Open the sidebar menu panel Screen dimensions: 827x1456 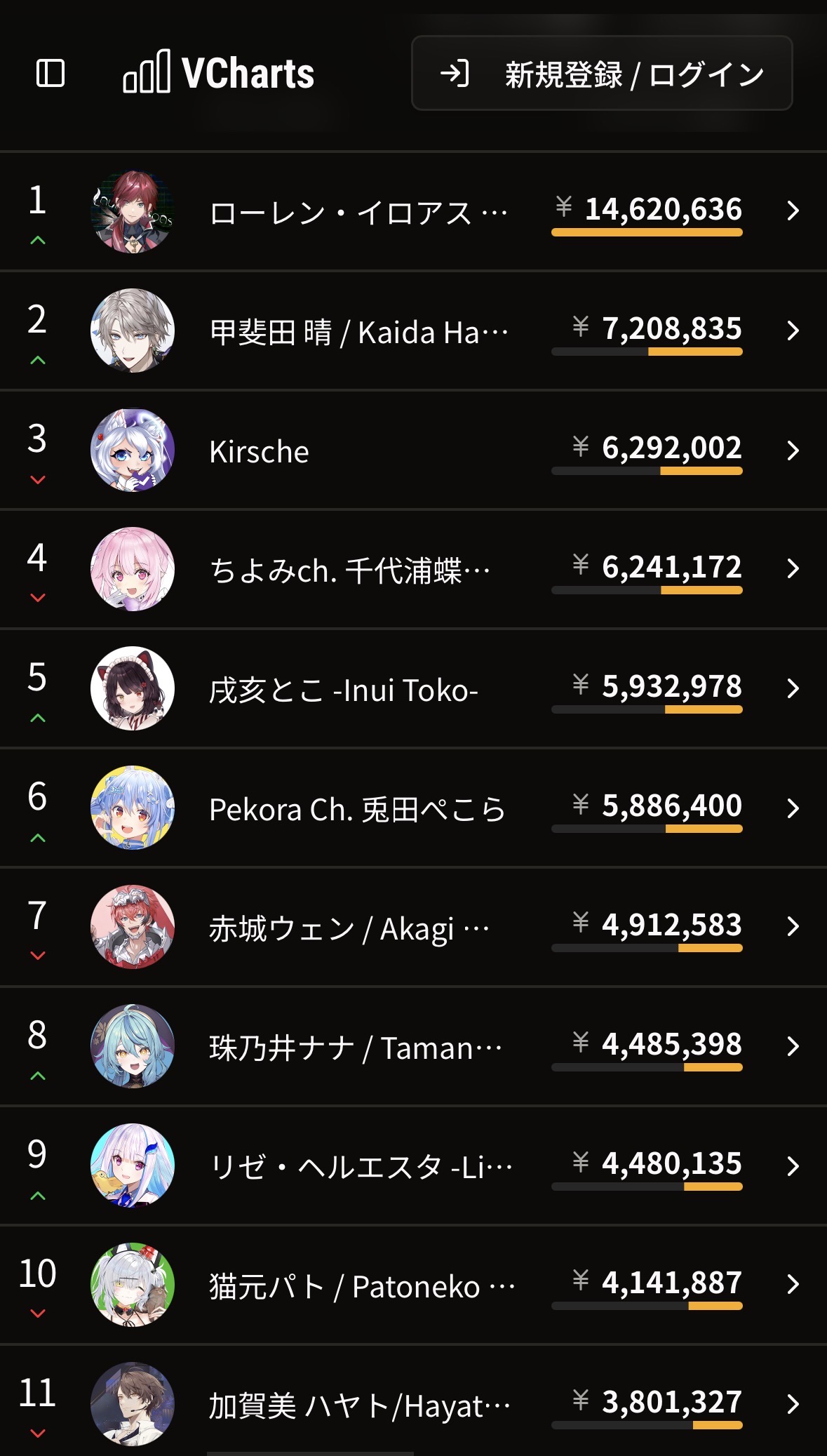tap(51, 73)
